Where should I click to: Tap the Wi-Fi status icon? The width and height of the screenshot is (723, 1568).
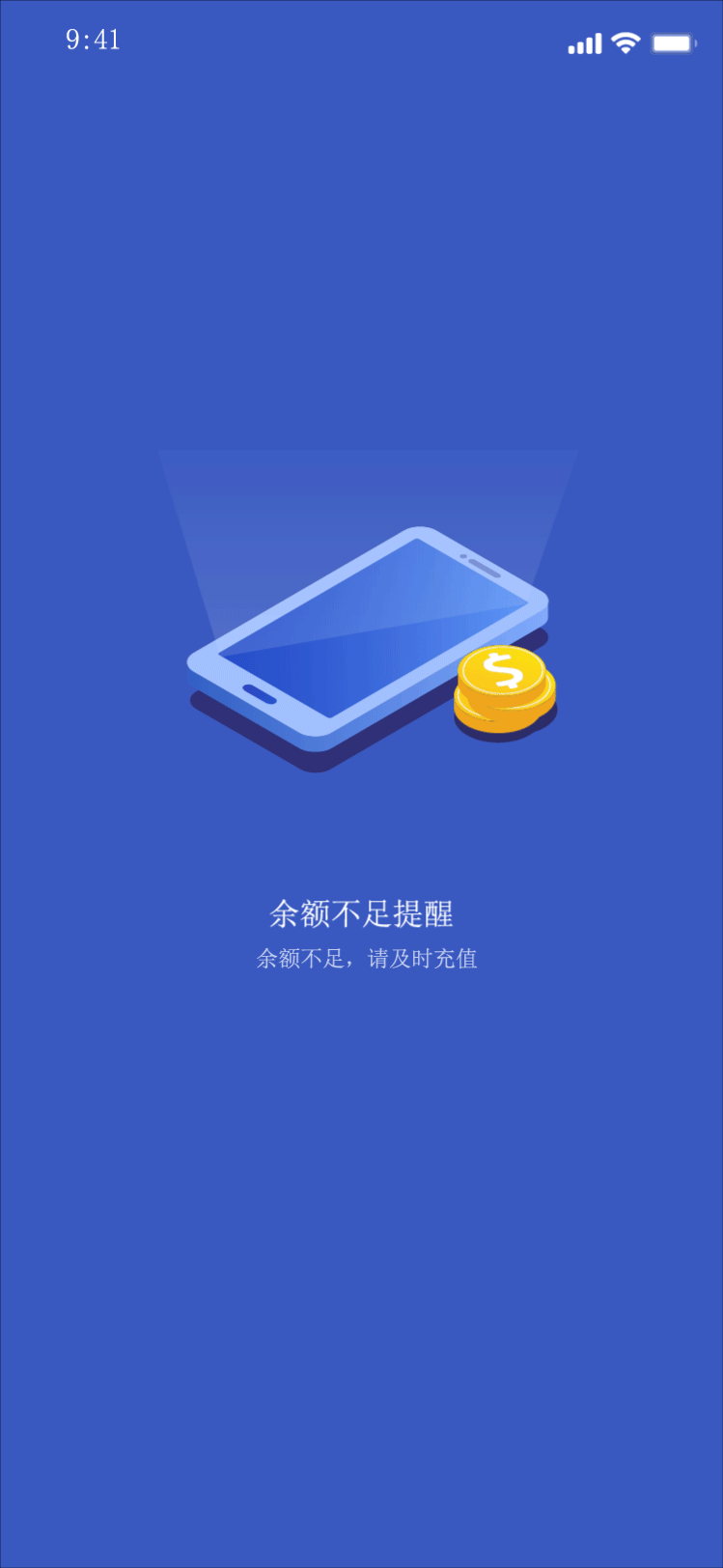tap(624, 42)
